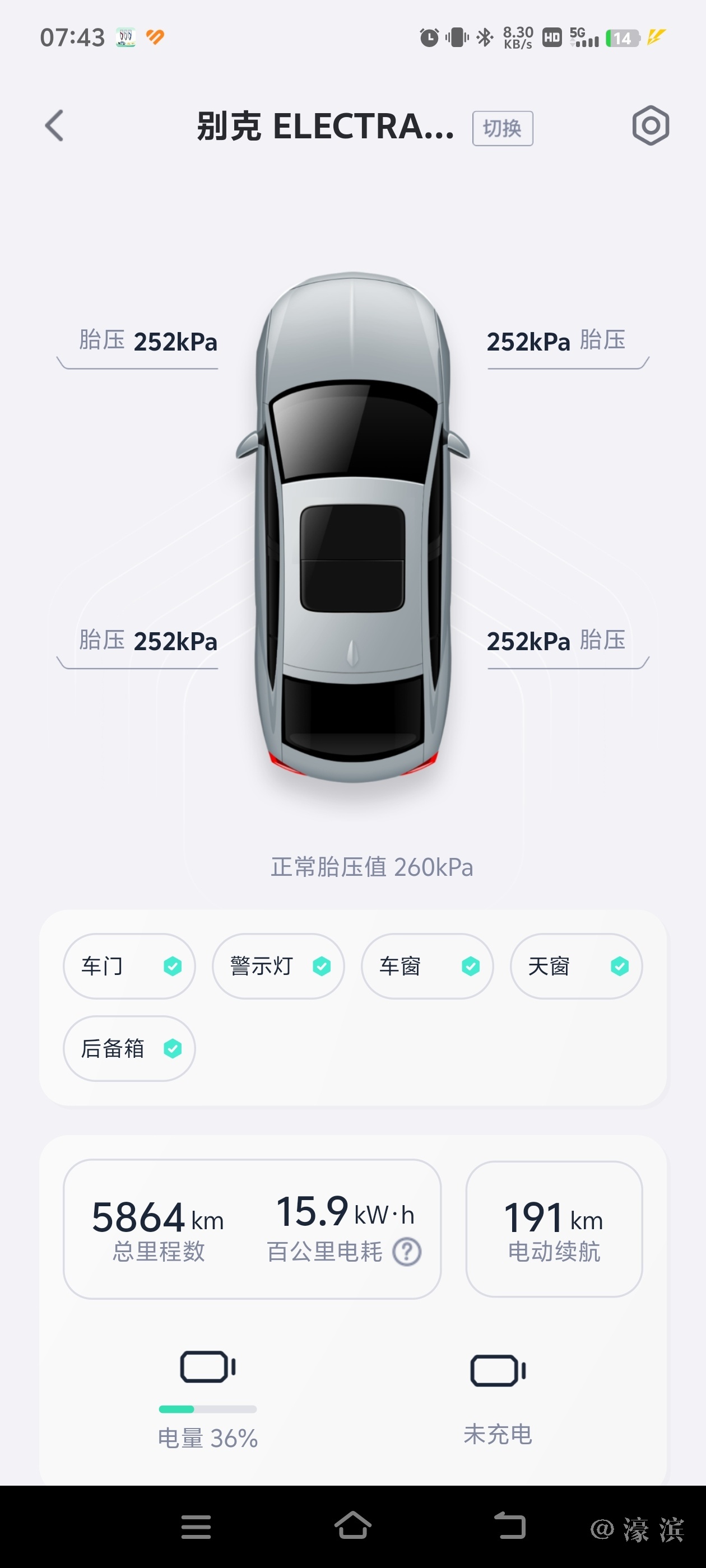Go to the system home screen
The width and height of the screenshot is (706, 1568).
click(x=352, y=1526)
